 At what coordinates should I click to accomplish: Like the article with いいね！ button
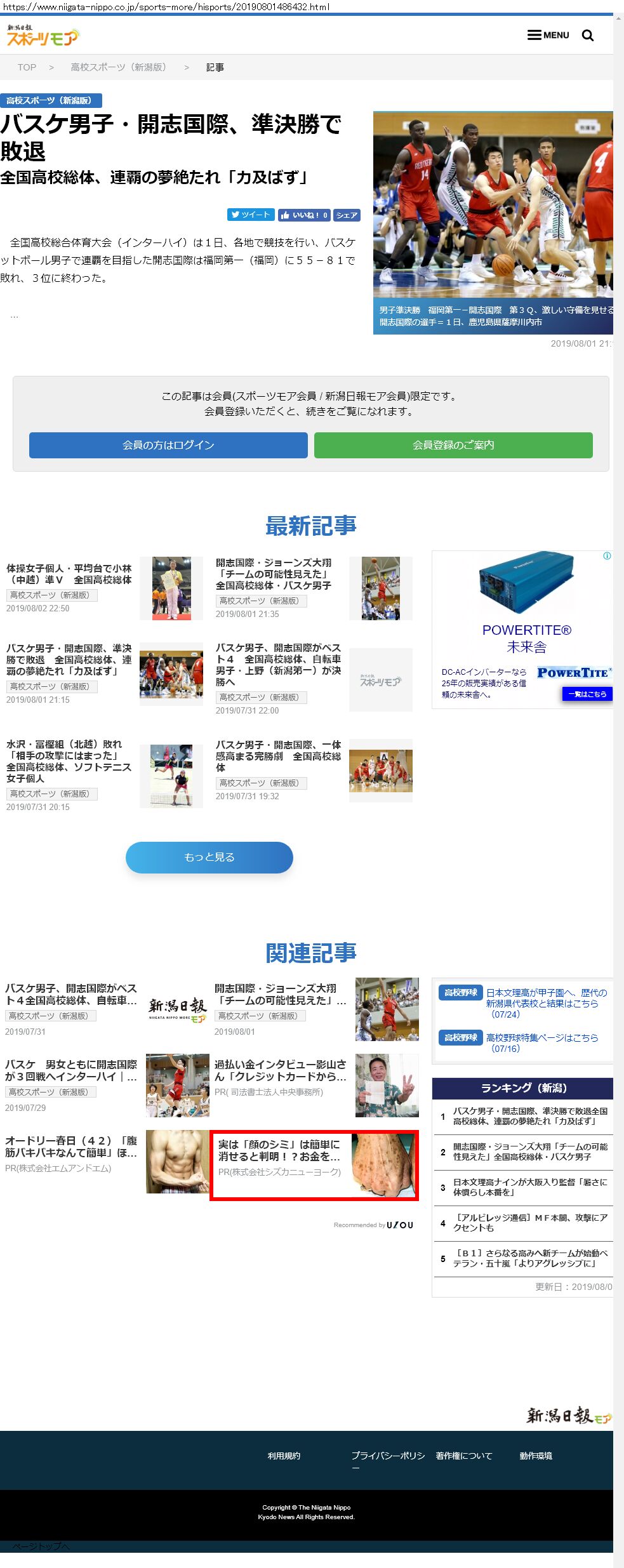[304, 215]
